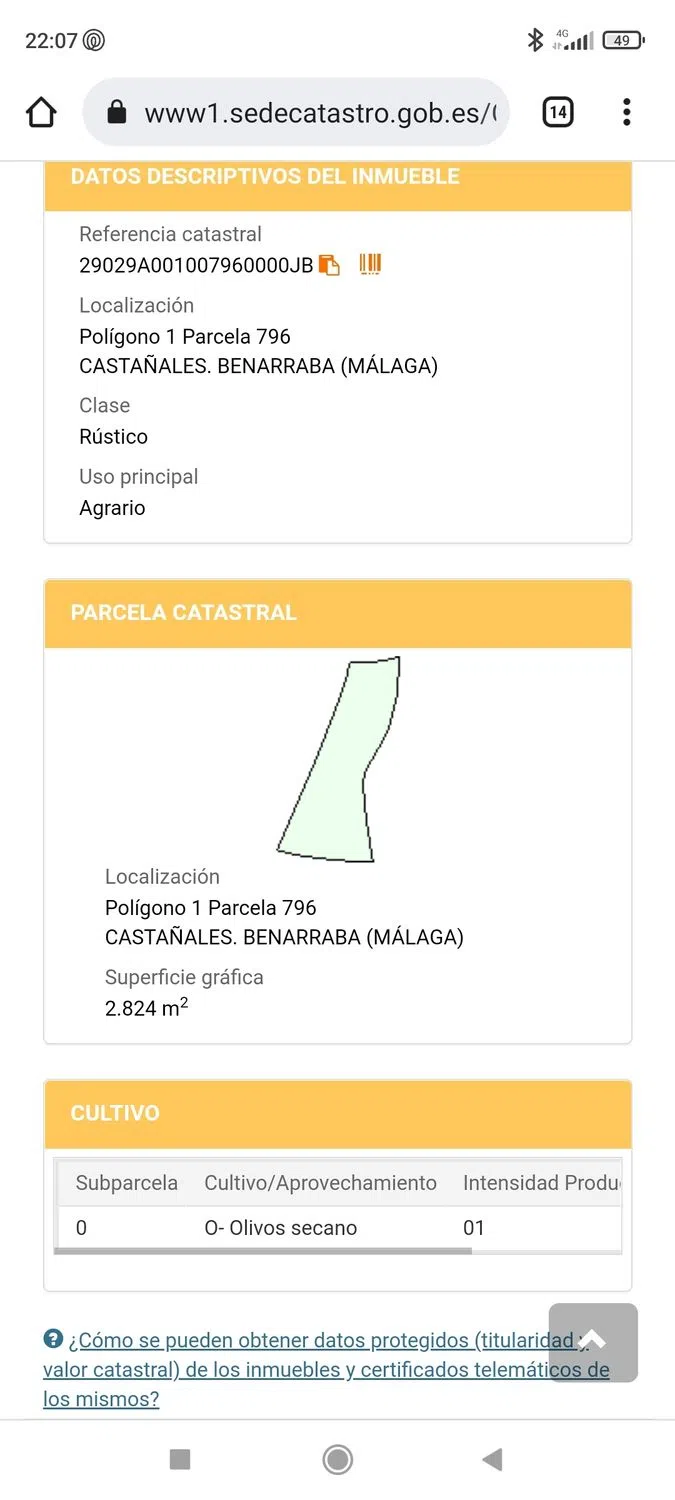Viewport: 675px width, 1500px height.
Task: Tap the sedecatastro URL address bar
Action: click(296, 112)
